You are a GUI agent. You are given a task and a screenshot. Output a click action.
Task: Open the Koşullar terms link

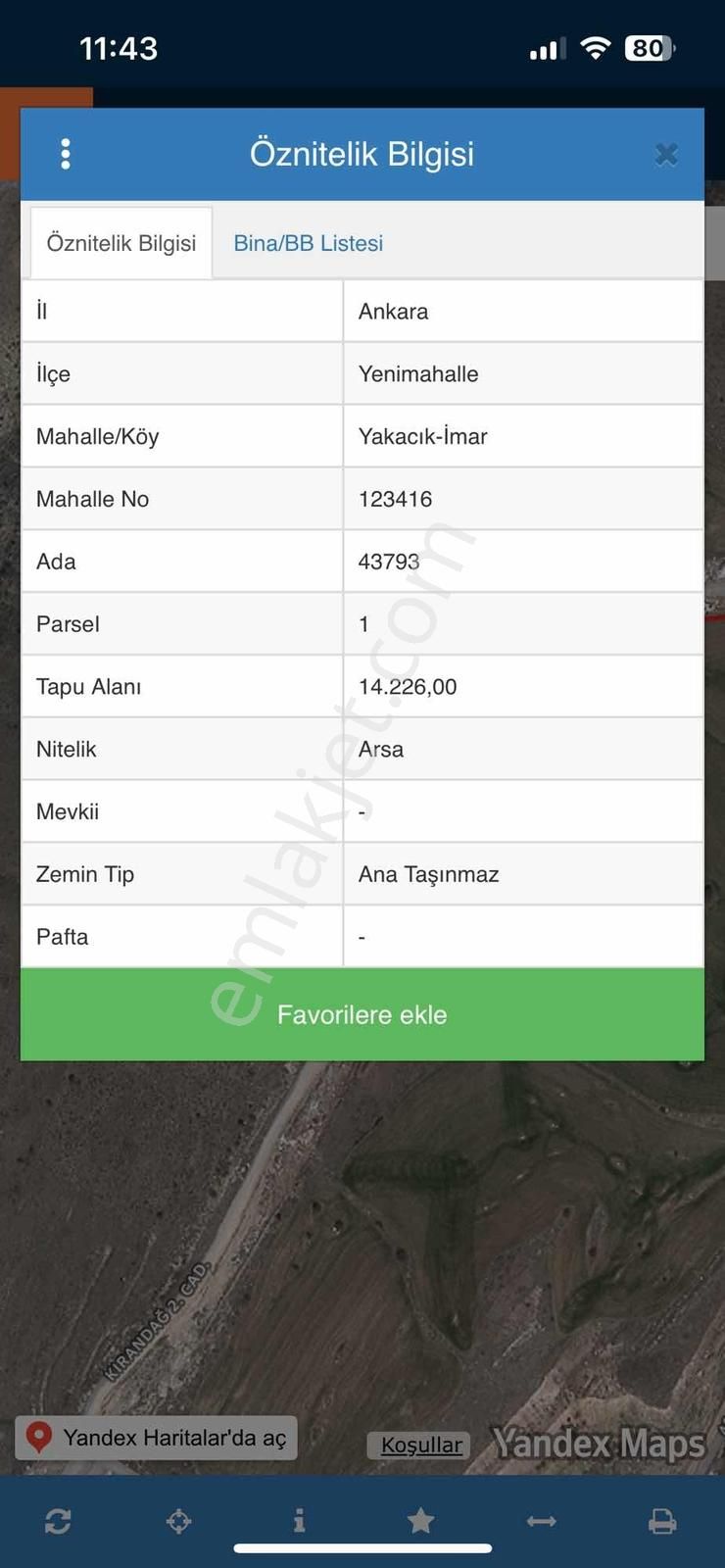pyautogui.click(x=420, y=1445)
